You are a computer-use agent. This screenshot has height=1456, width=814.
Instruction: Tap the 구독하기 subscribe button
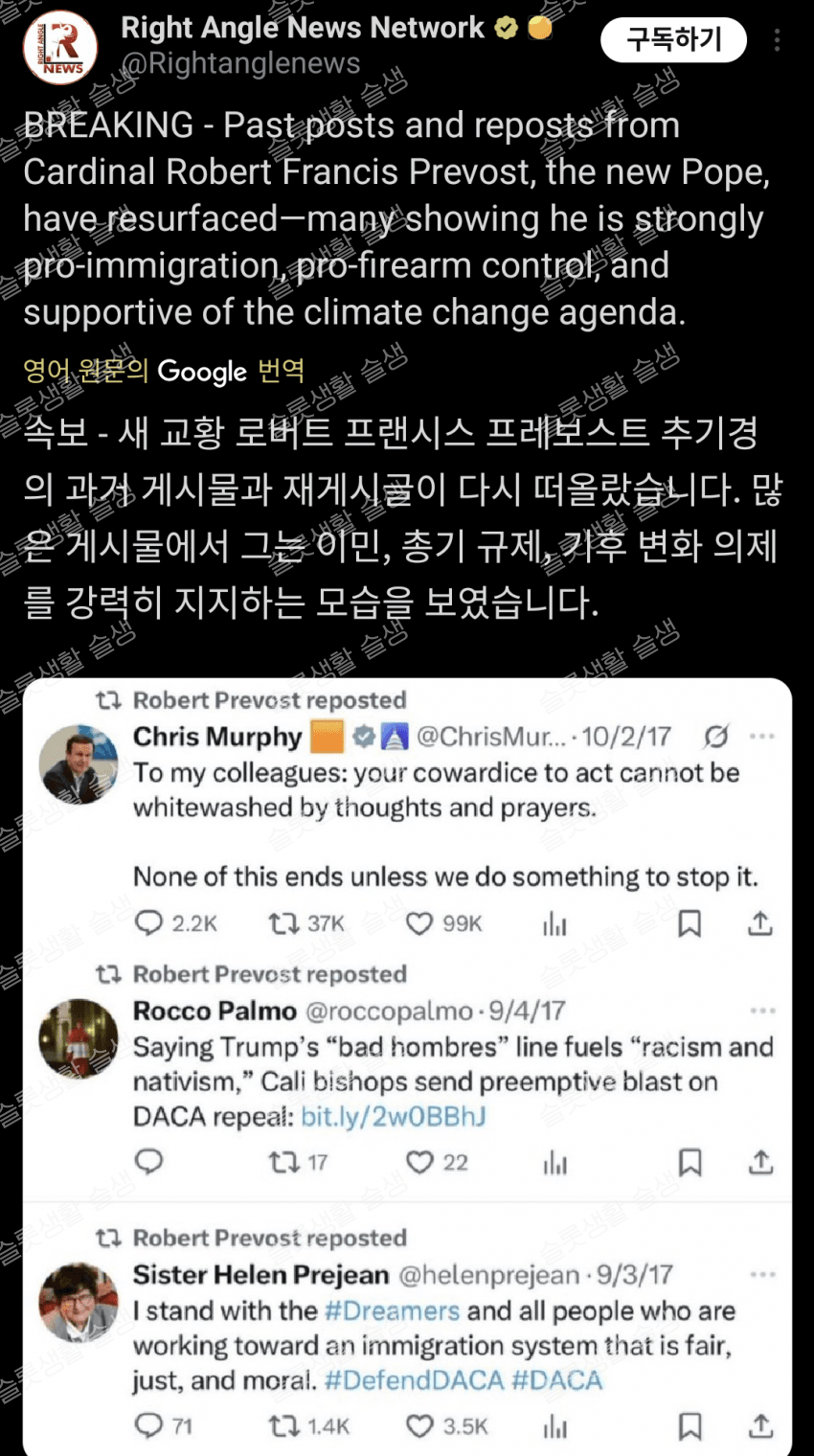(x=673, y=40)
